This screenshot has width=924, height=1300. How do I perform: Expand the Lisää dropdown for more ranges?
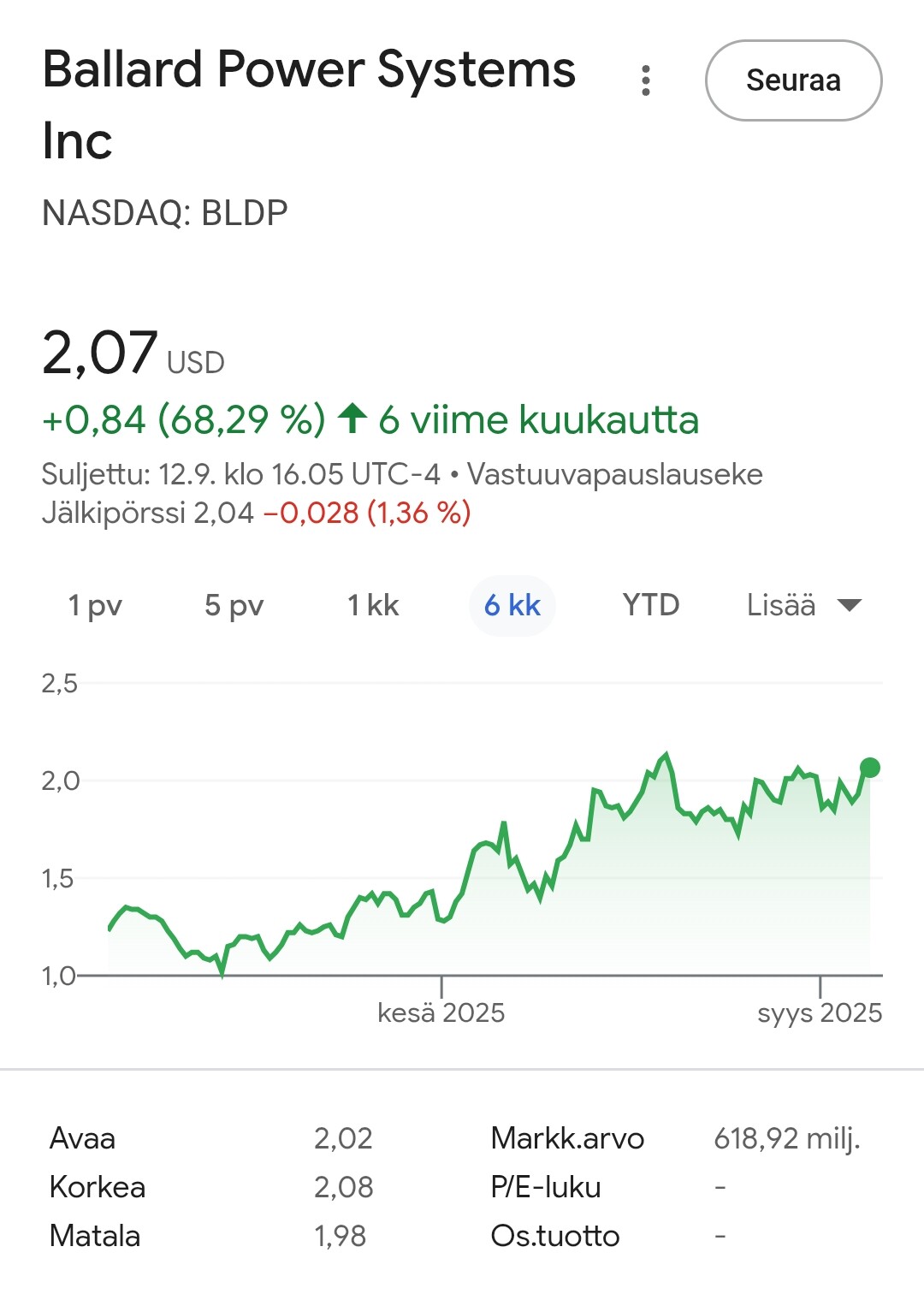pyautogui.click(x=803, y=606)
